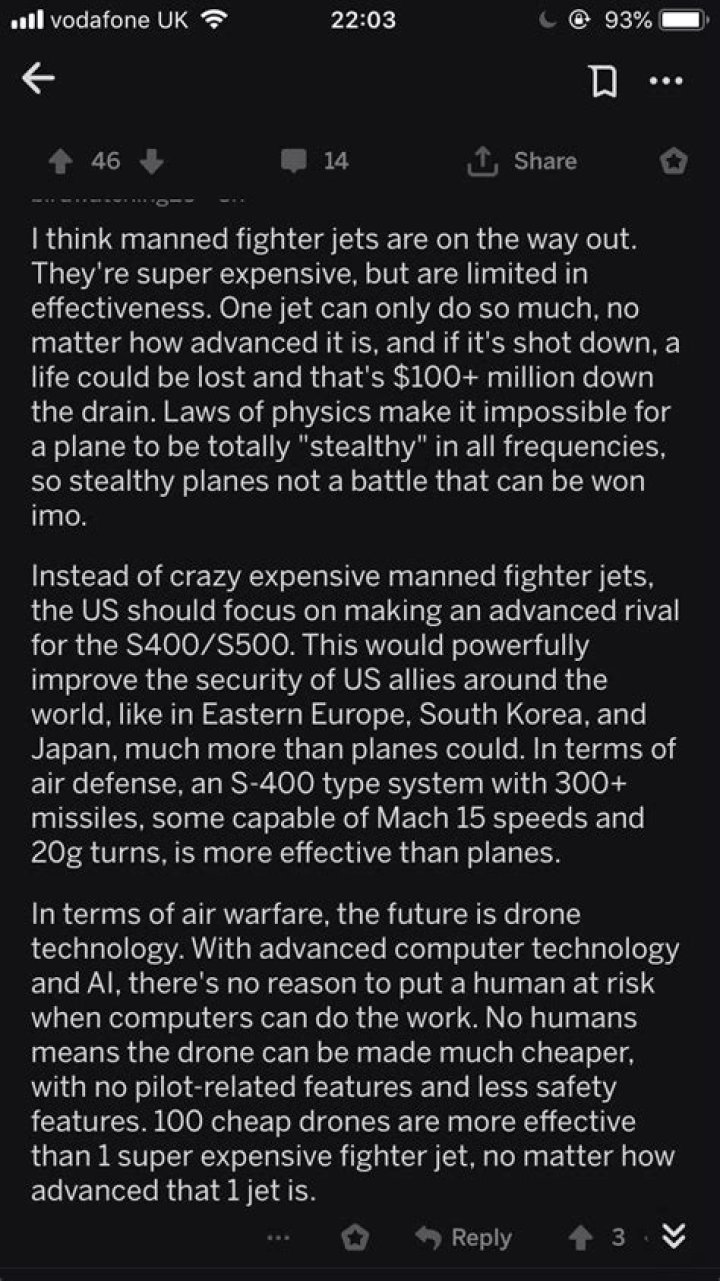Open the comment's three-dot options

[x=280, y=1238]
